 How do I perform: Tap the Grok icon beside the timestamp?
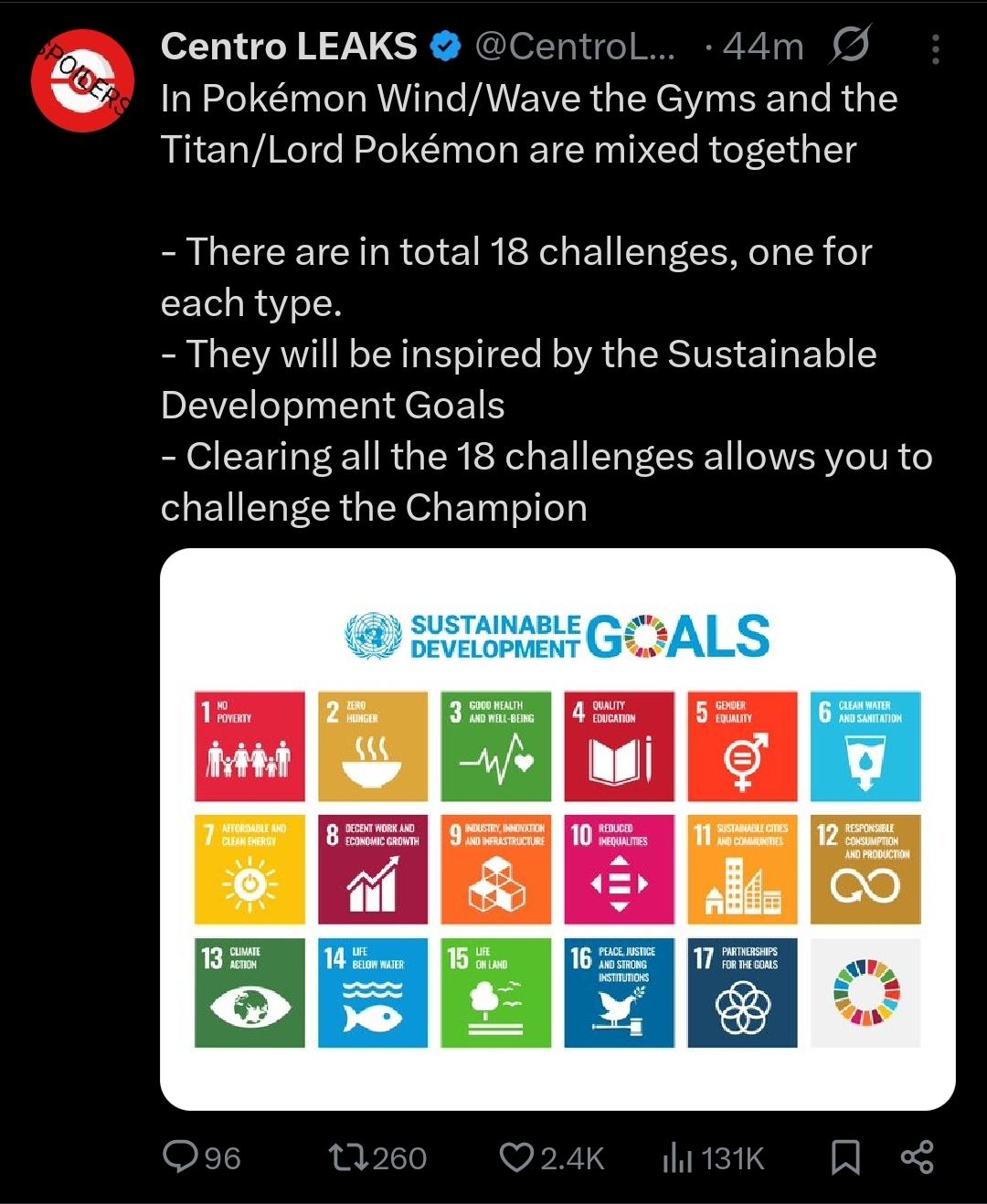(x=849, y=46)
